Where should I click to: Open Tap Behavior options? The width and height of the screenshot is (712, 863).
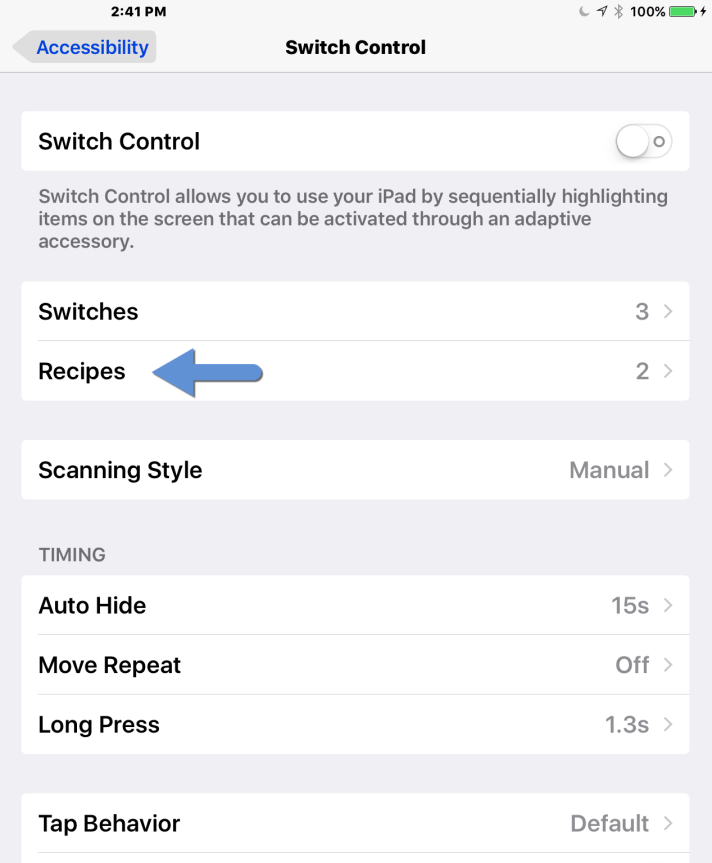[x=355, y=824]
